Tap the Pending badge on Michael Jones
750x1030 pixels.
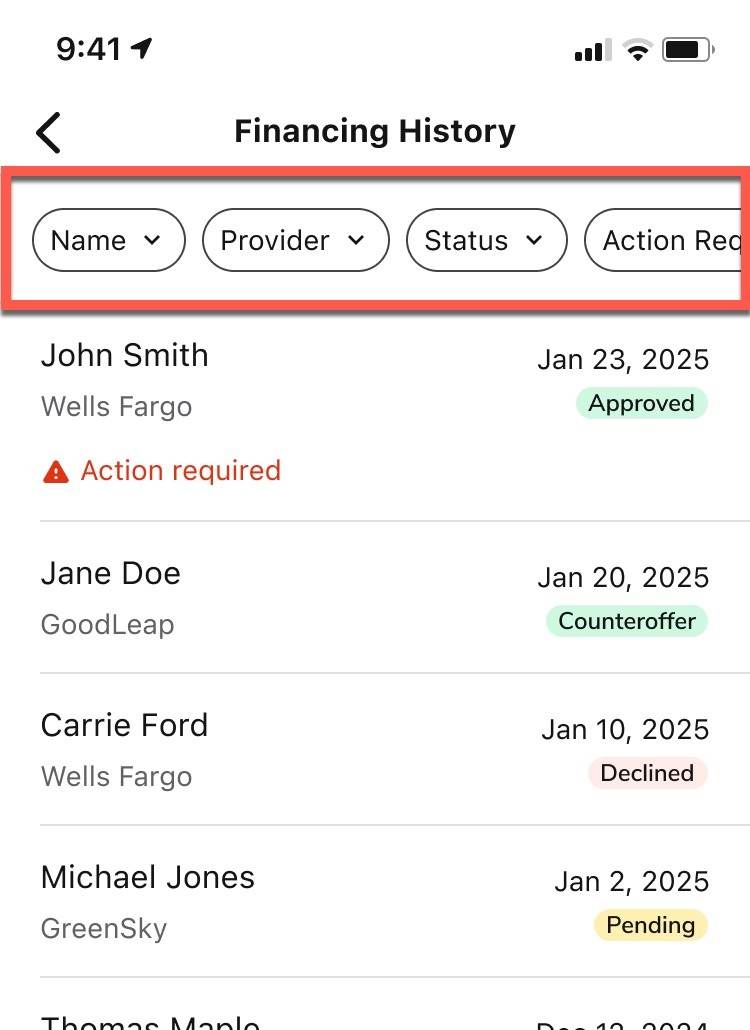point(650,925)
